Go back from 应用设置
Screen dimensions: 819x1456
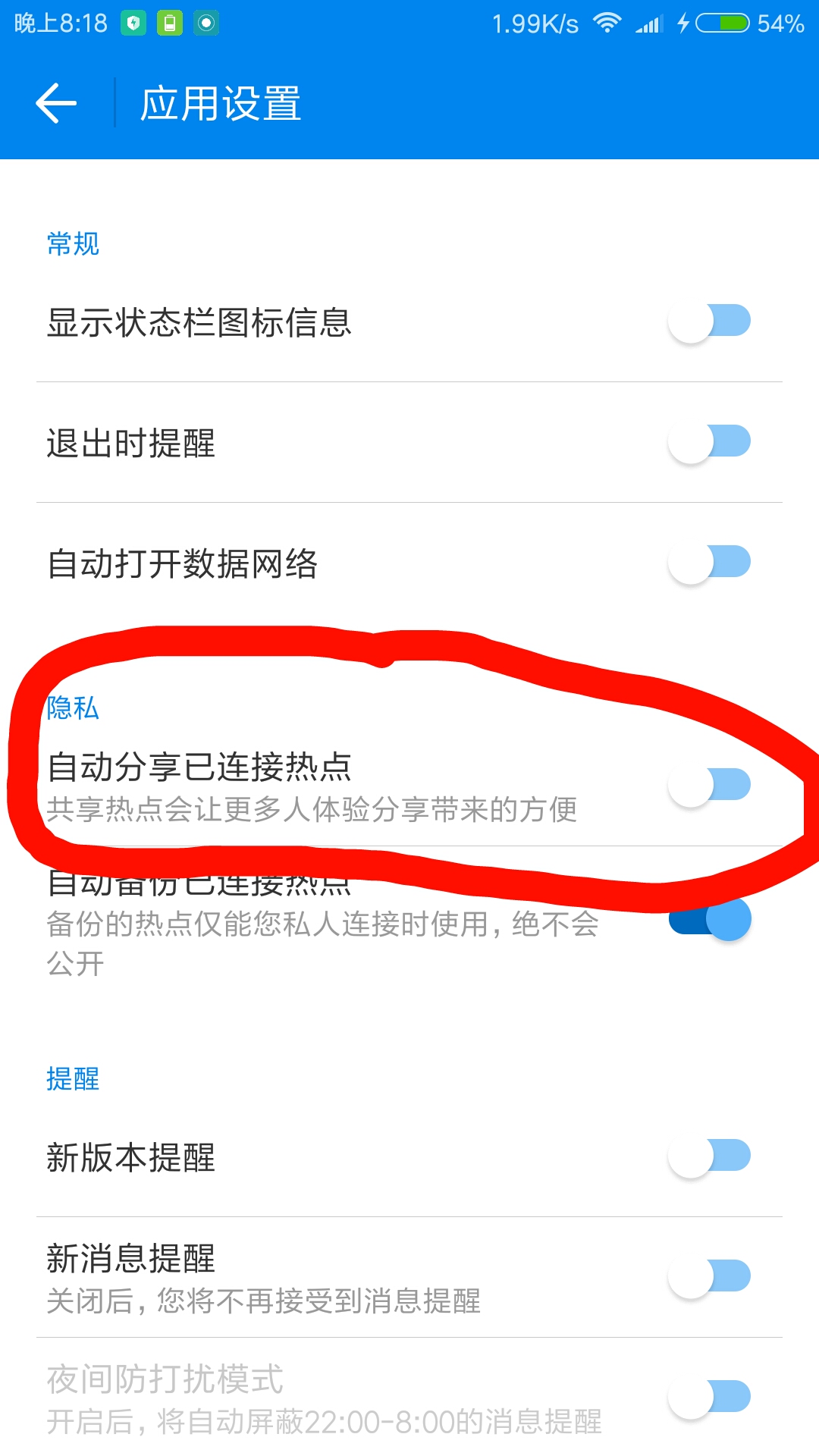pos(57,103)
